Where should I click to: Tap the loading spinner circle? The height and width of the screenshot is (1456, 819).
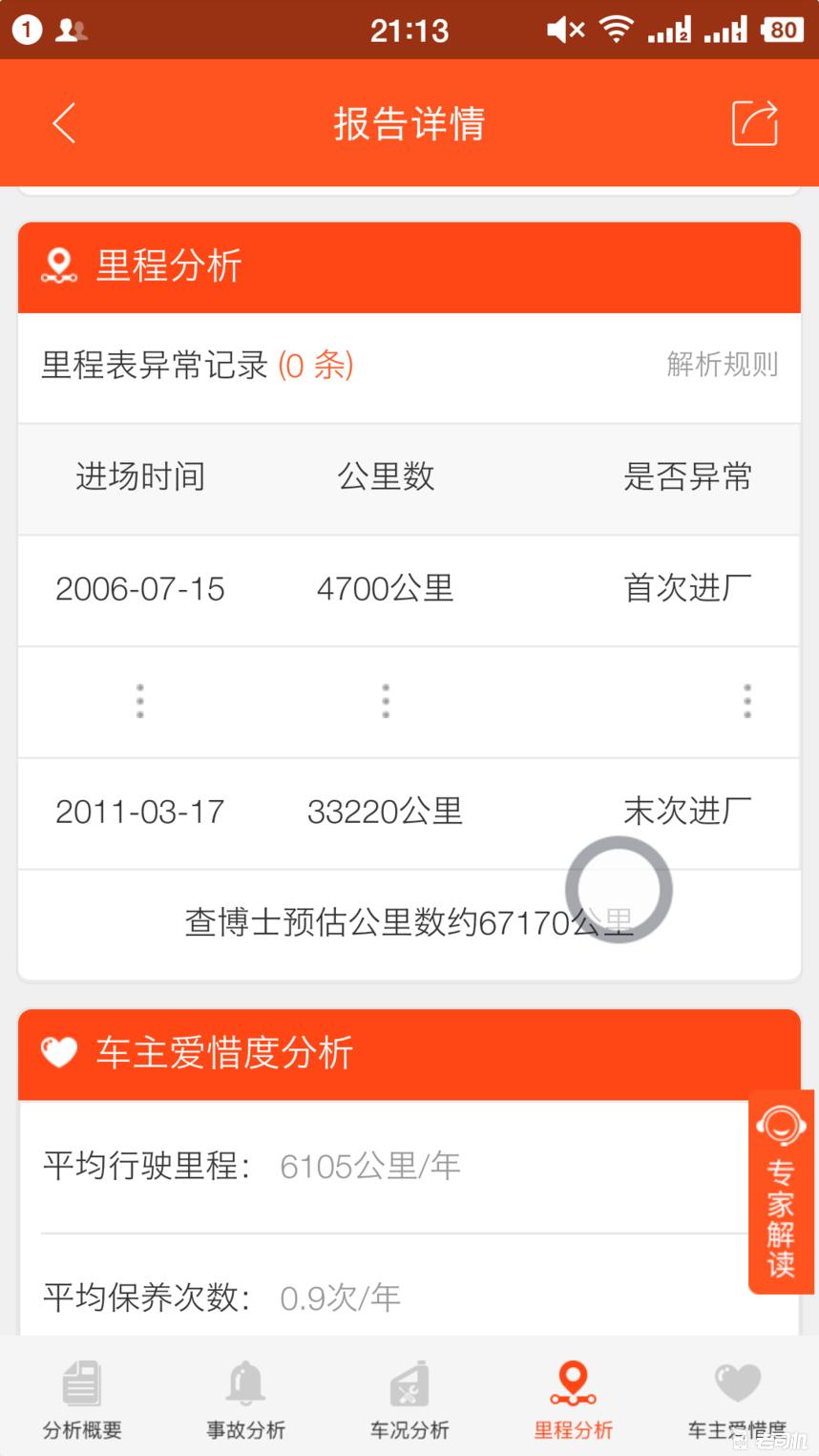(x=618, y=889)
